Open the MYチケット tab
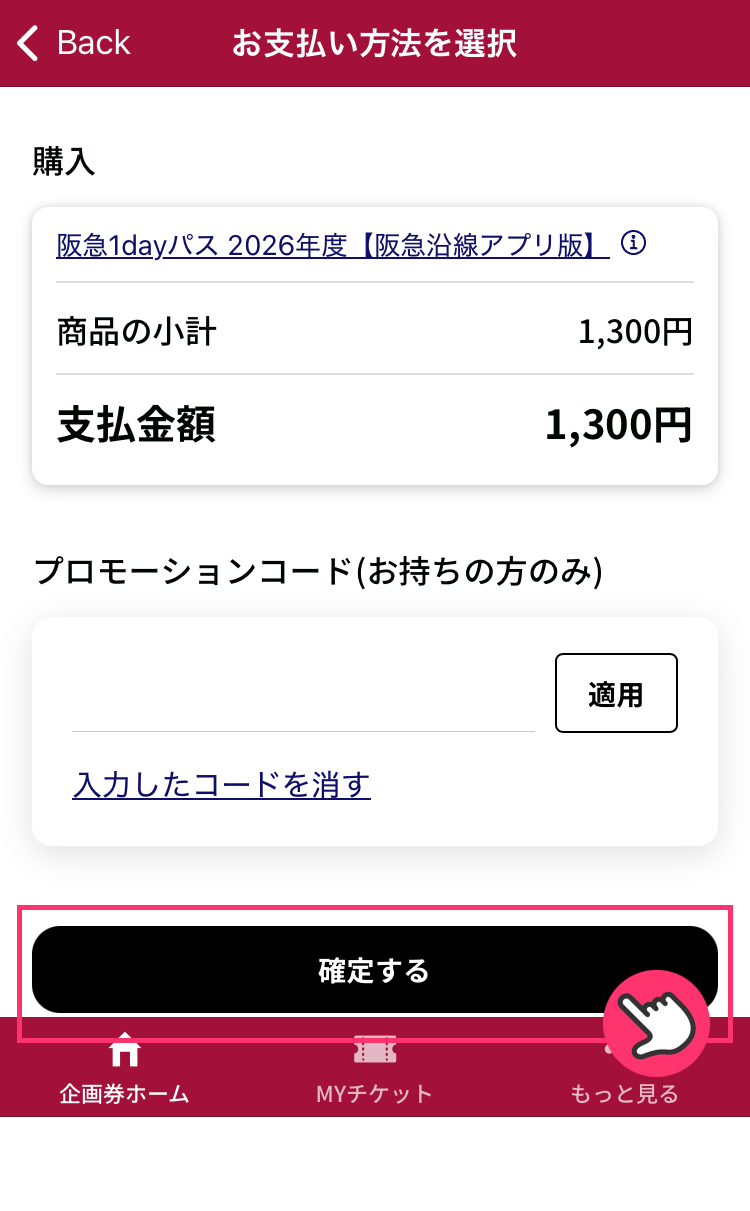Viewport: 750px width, 1211px height. click(374, 1070)
